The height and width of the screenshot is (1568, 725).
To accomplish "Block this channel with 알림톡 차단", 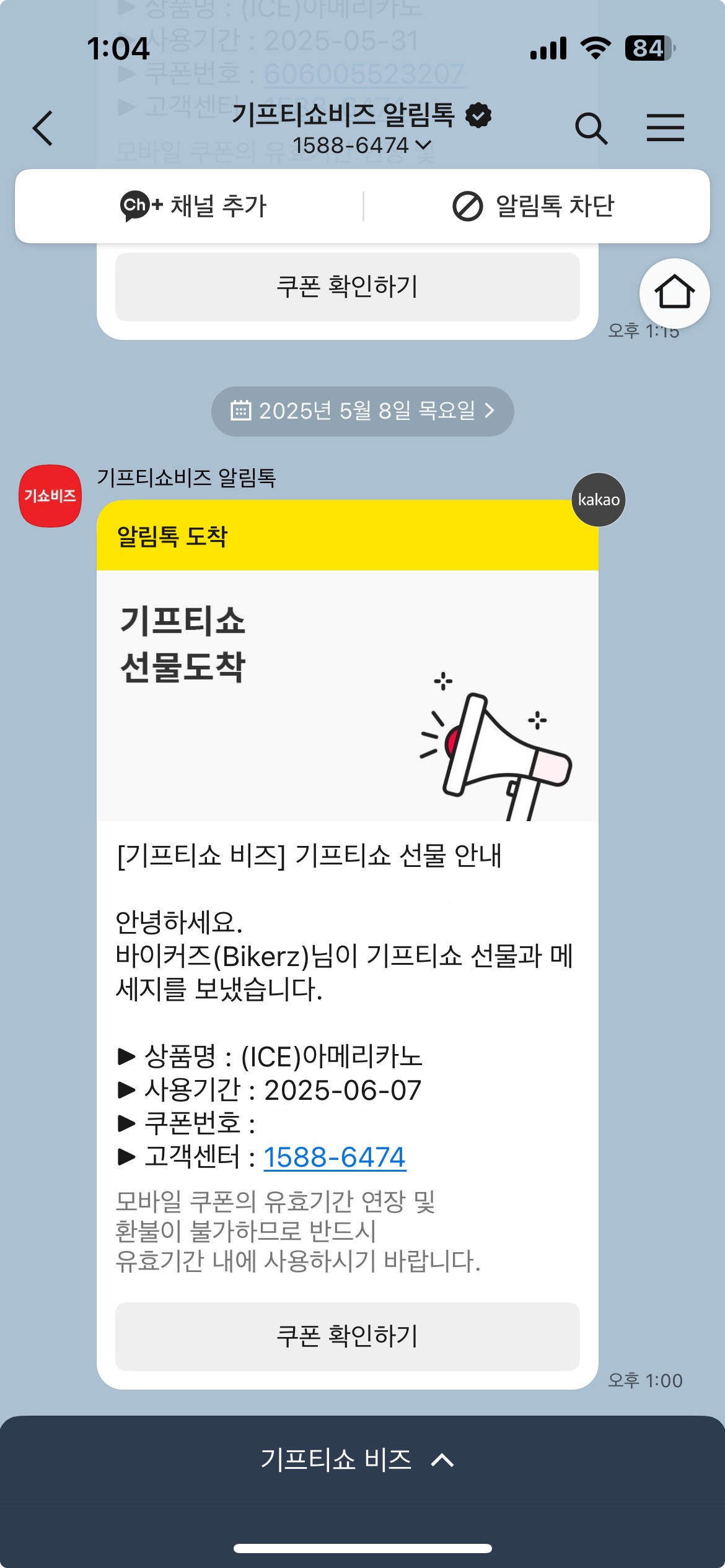I will coord(534,206).
